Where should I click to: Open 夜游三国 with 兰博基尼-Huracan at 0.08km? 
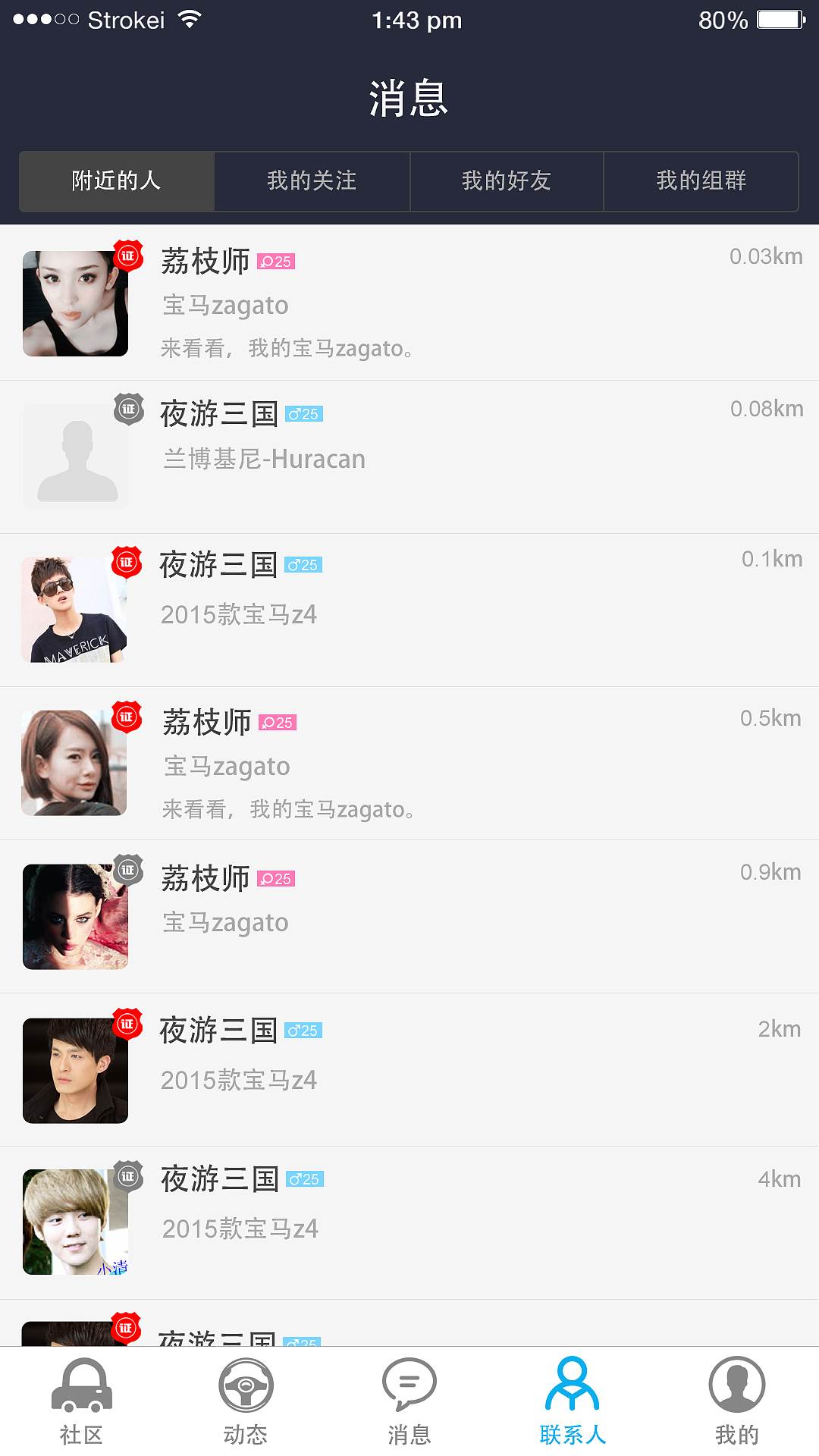pyautogui.click(x=409, y=457)
